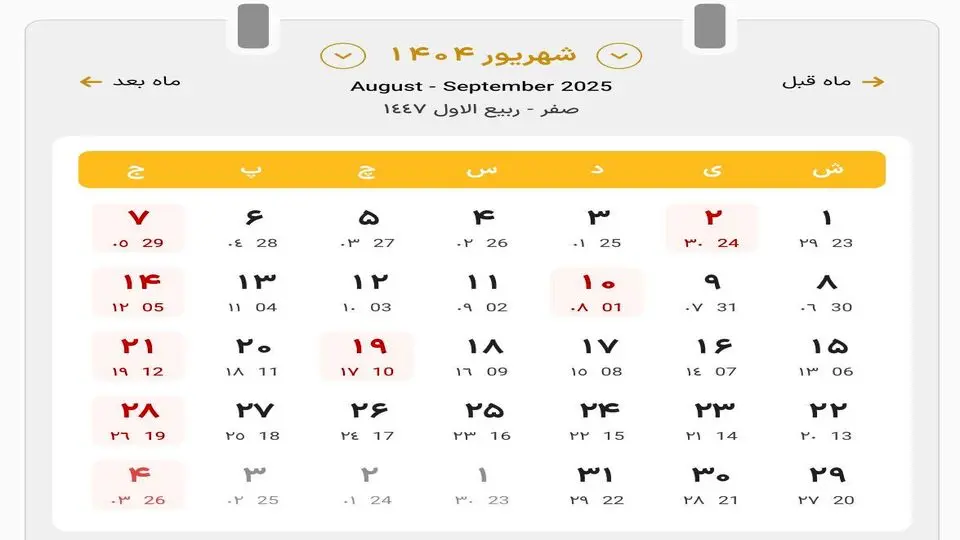
Task: Select day ۱ Shahrivar (23 August)
Action: [x=828, y=228]
